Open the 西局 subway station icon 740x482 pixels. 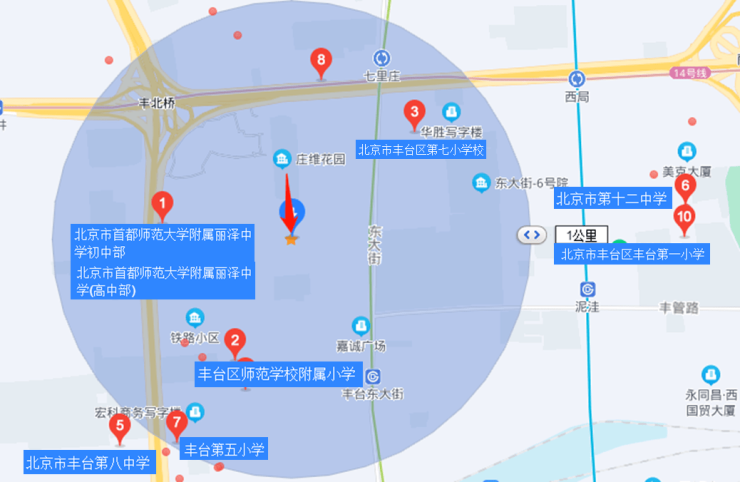[577, 79]
